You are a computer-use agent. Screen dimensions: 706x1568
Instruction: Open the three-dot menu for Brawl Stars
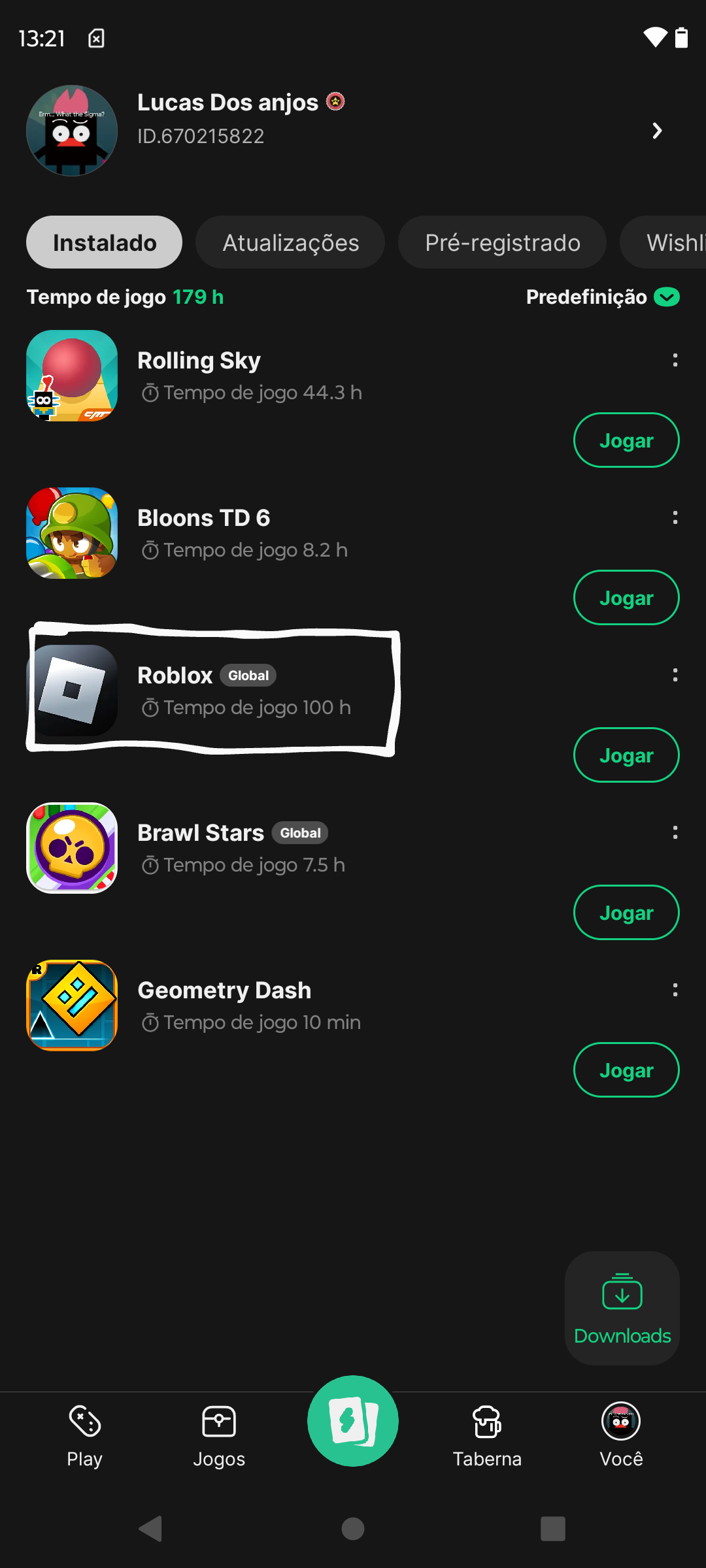(x=675, y=833)
